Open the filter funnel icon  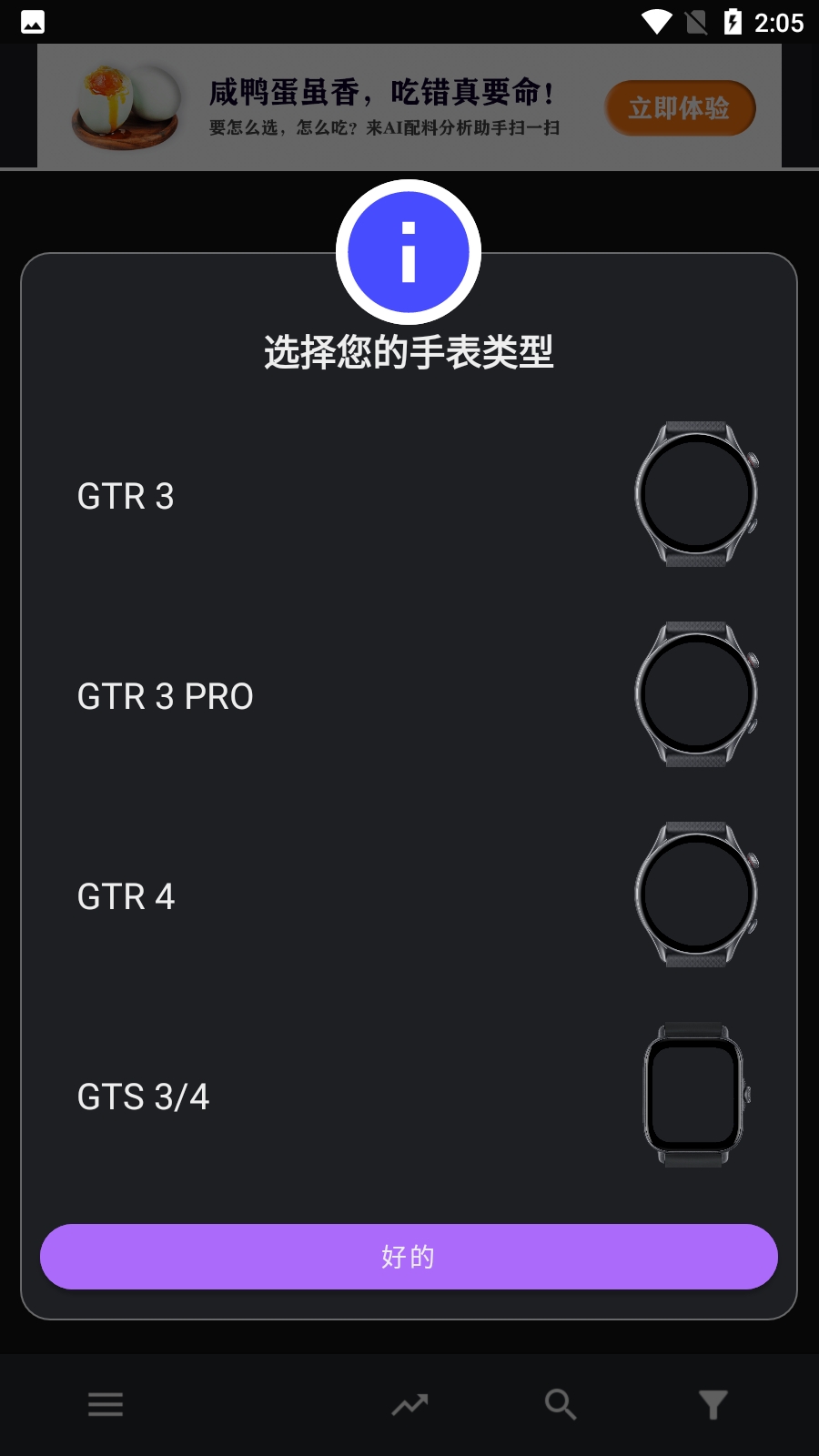coord(713,1404)
